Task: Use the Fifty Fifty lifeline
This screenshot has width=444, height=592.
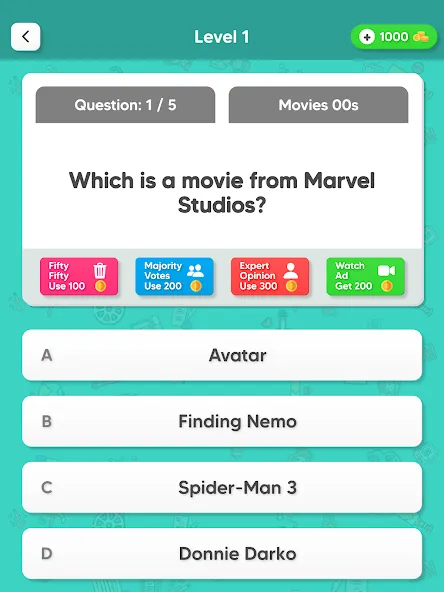Action: point(79,276)
